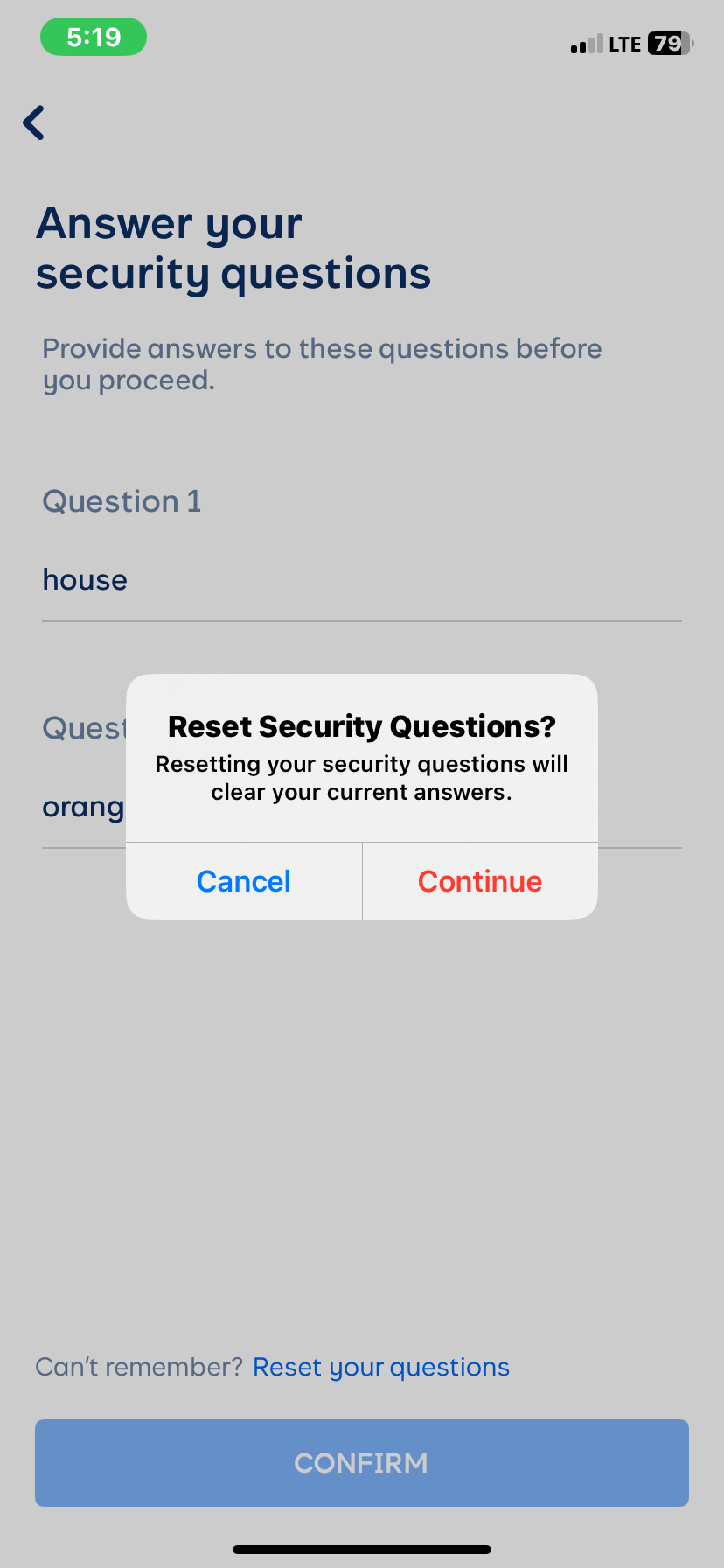This screenshot has width=724, height=1568.
Task: Tap the Reset Security Questions dialog title
Action: pos(361,725)
